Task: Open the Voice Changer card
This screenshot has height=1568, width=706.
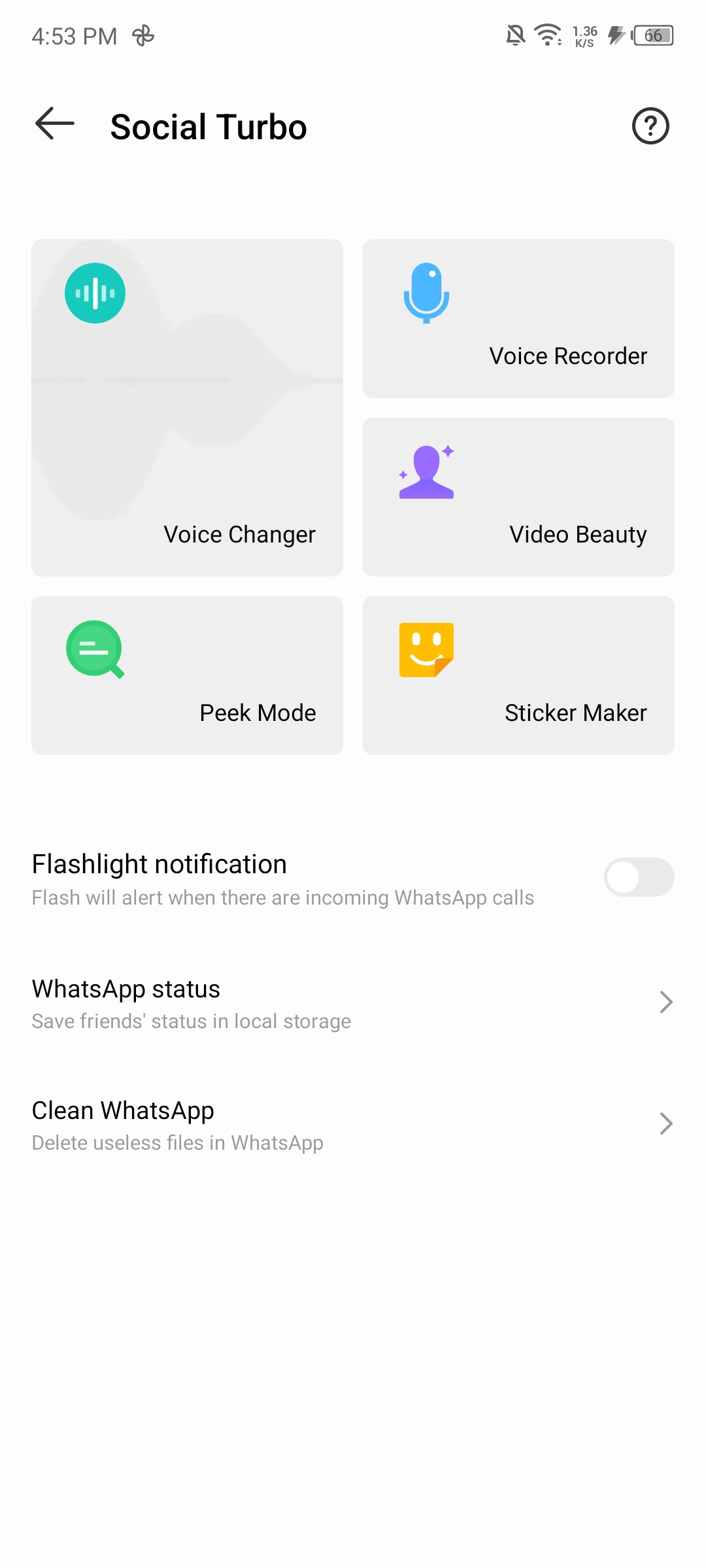Action: 187,407
